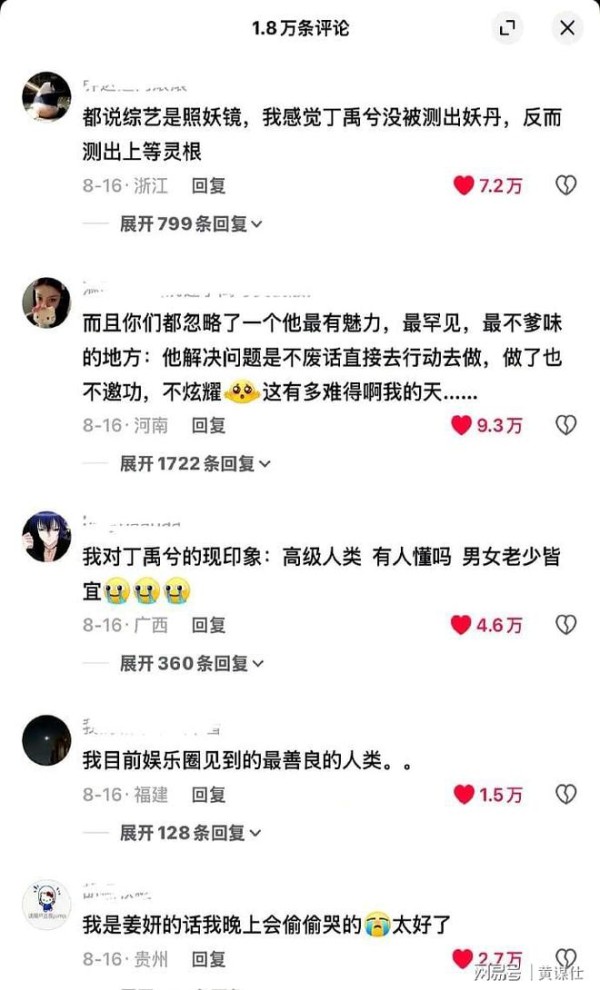600x990 pixels.
Task: Expand 360 replies
Action: point(191,663)
